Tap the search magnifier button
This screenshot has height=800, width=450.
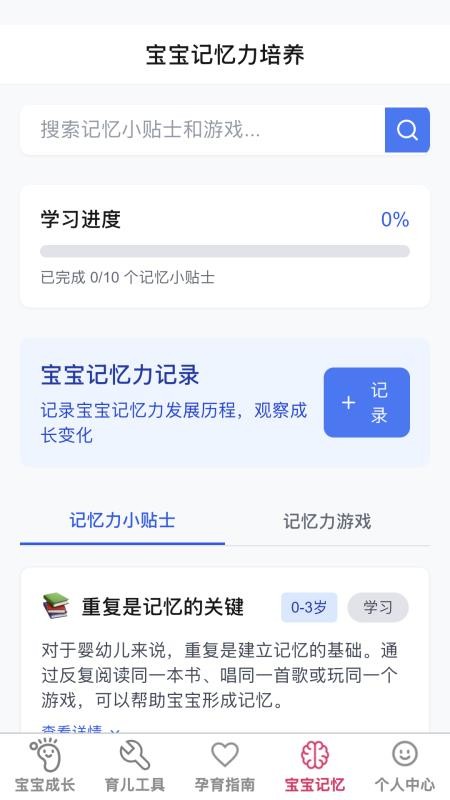pos(407,130)
